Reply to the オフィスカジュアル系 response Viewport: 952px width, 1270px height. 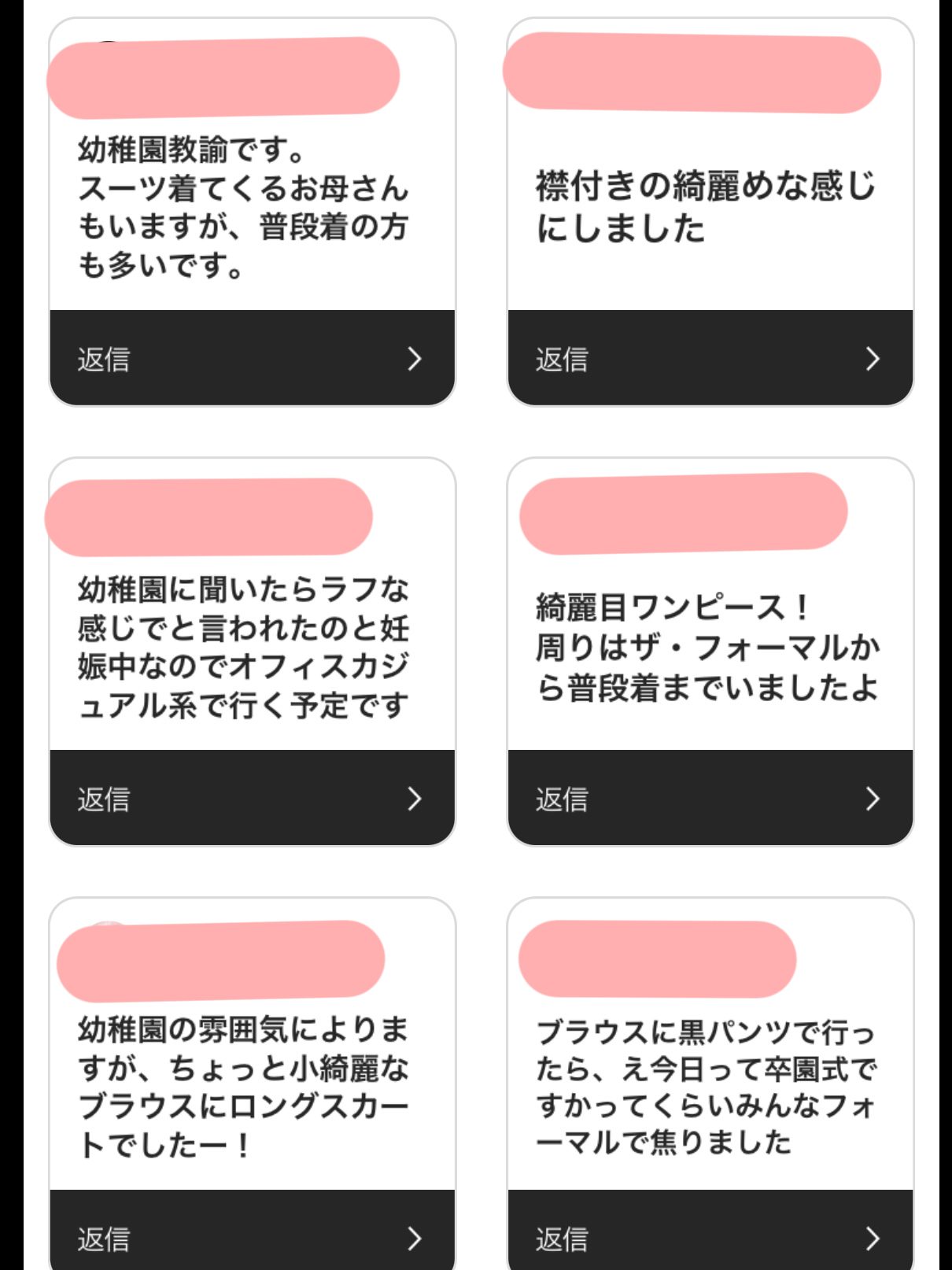[x=252, y=799]
